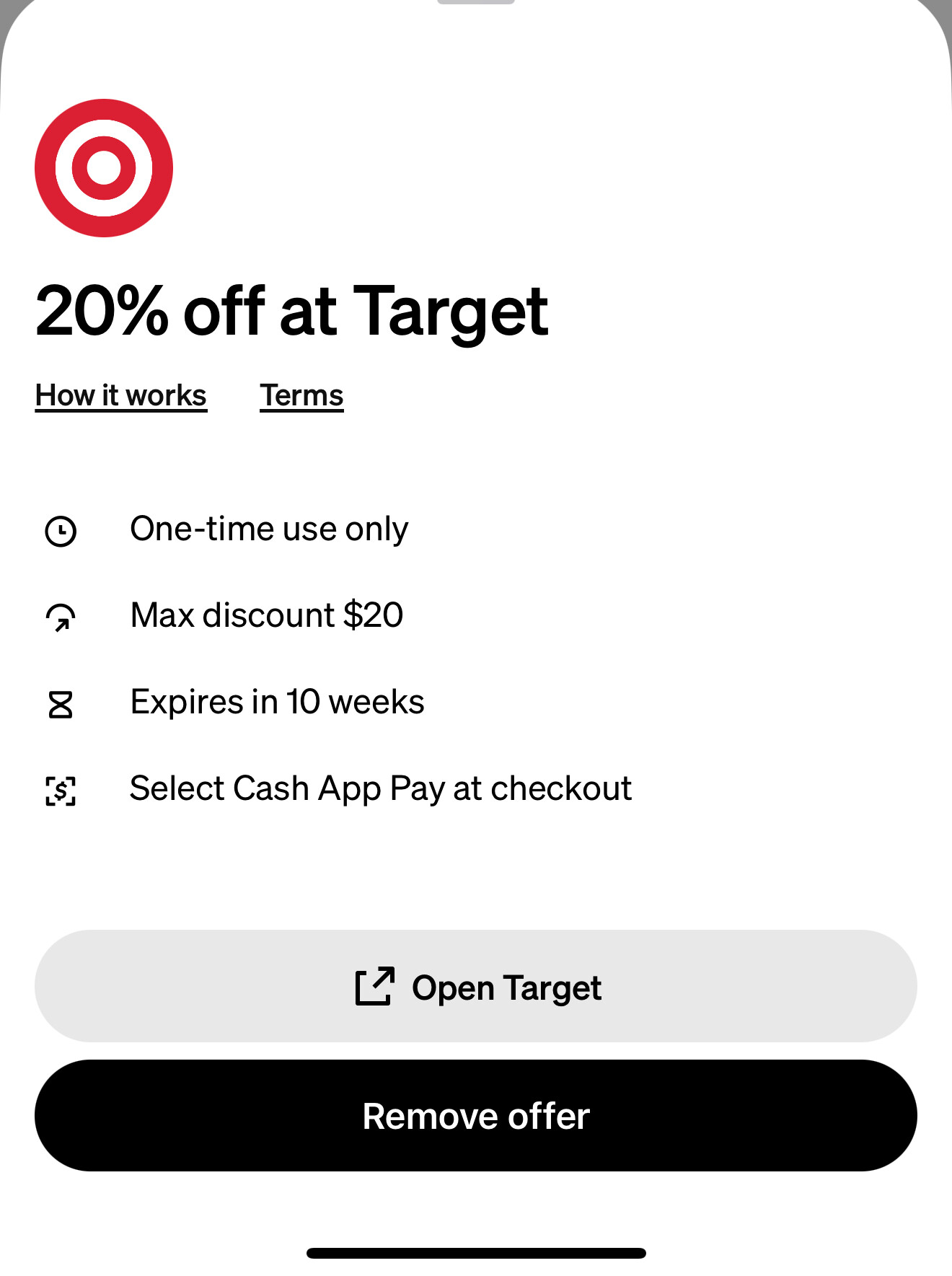Viewport: 952px width, 1276px height.
Task: Click the Cash App Pay dollar icon
Action: coord(61,790)
